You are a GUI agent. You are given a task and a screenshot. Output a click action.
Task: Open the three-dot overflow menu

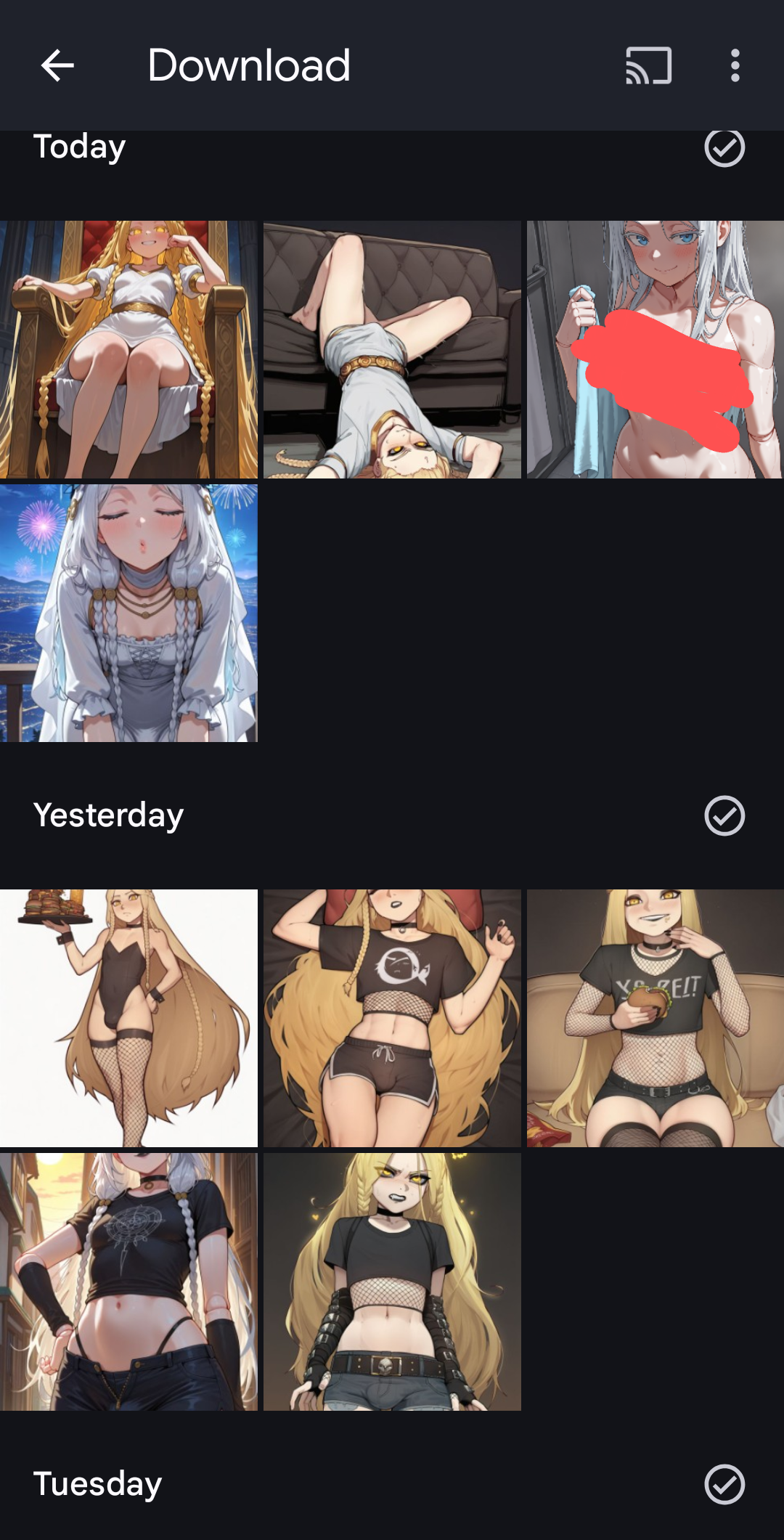tap(735, 65)
